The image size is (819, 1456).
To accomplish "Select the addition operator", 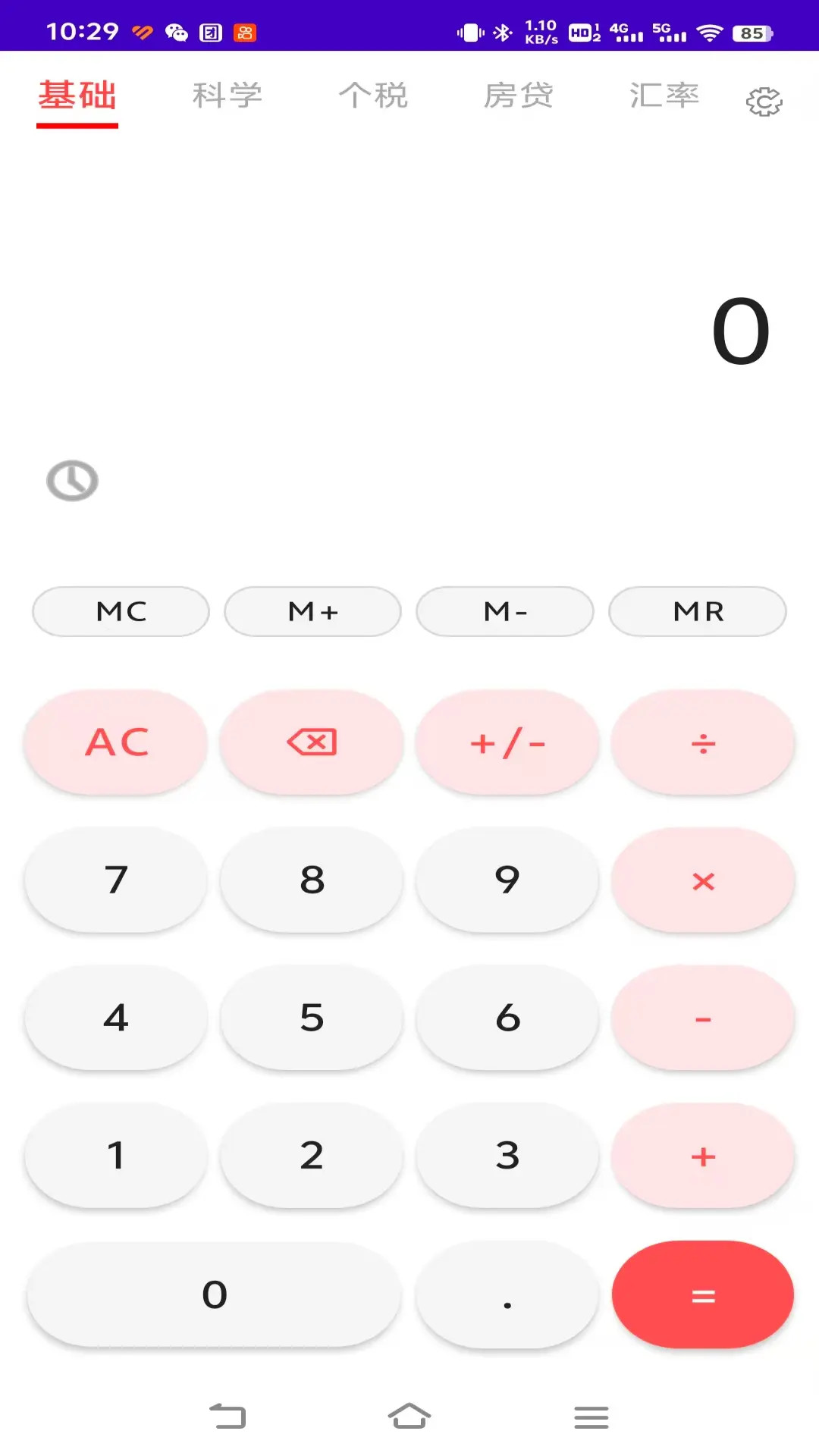I will (x=702, y=1156).
